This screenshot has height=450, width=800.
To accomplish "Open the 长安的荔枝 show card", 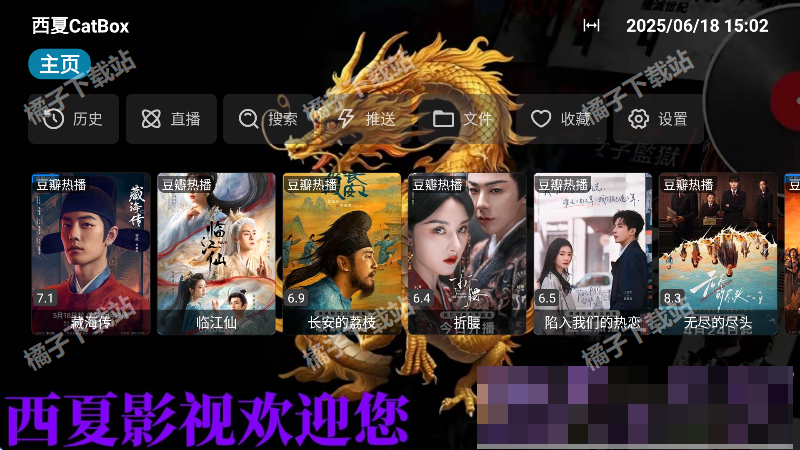I will pos(342,253).
